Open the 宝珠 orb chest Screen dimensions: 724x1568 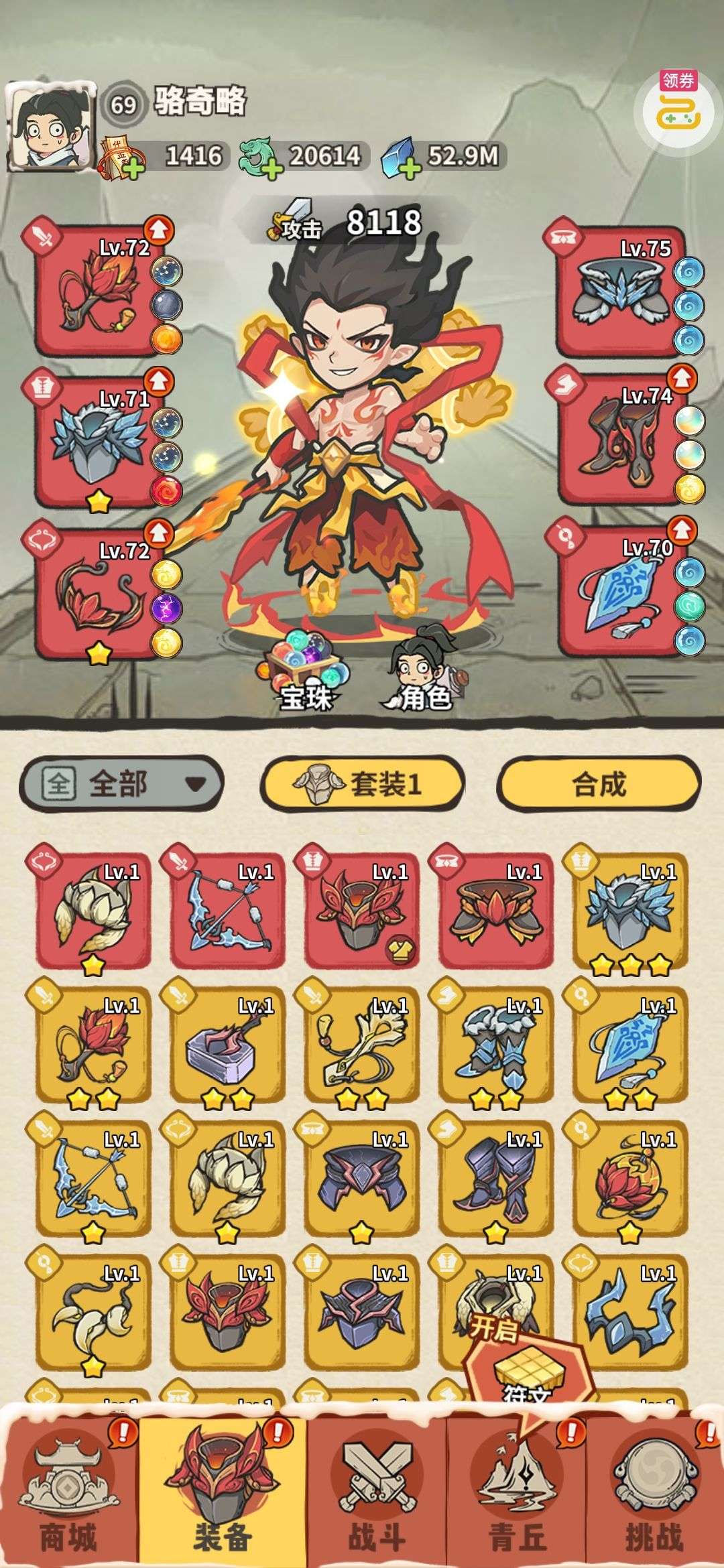pyautogui.click(x=305, y=670)
